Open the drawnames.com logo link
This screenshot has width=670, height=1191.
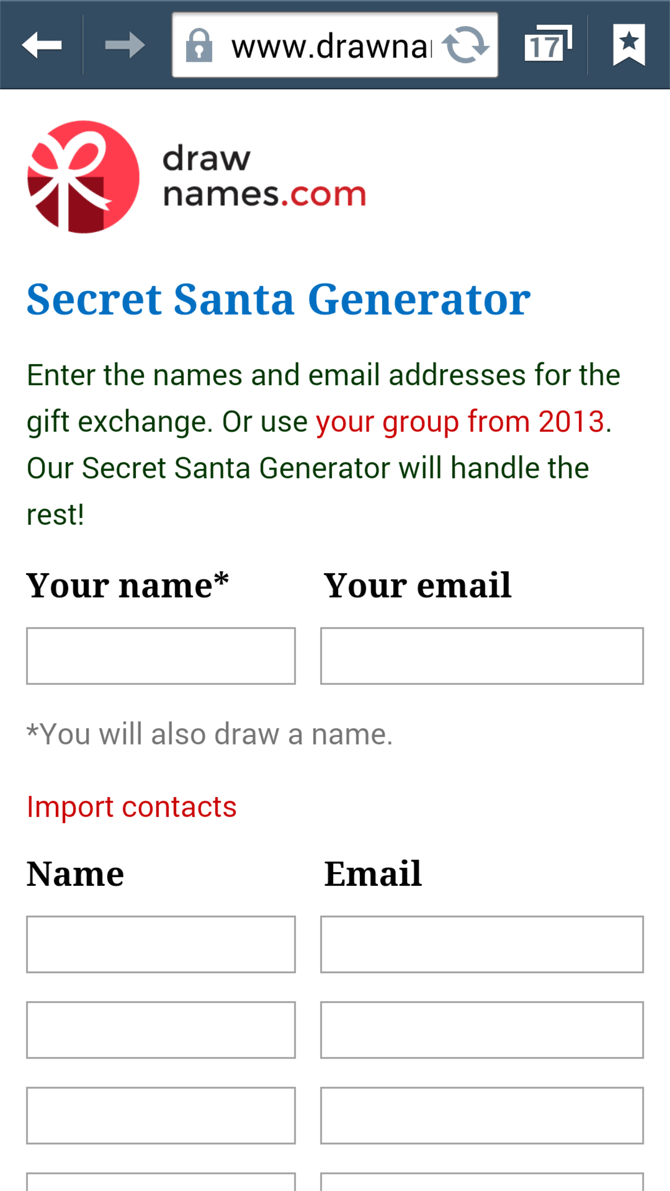click(196, 176)
